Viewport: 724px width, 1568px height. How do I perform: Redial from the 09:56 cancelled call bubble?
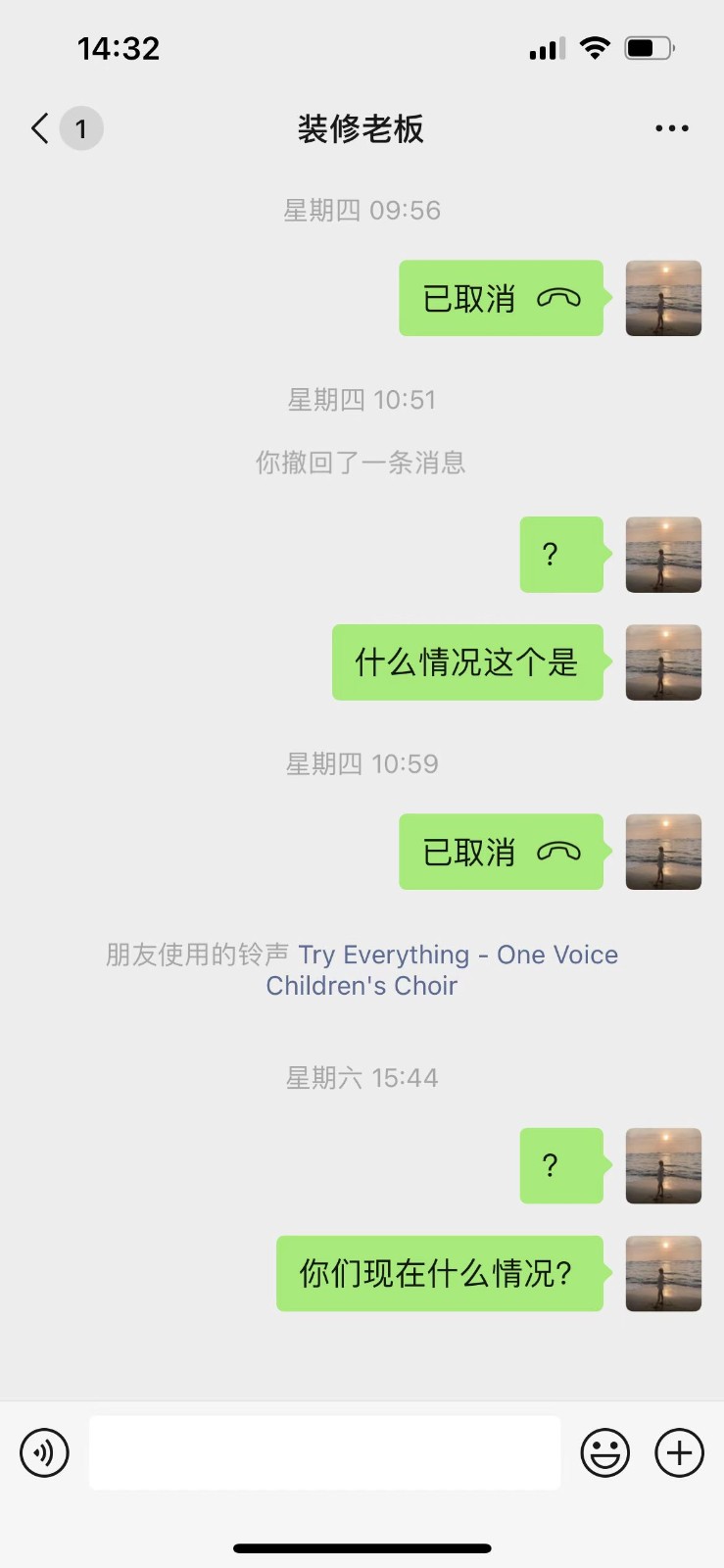point(501,298)
